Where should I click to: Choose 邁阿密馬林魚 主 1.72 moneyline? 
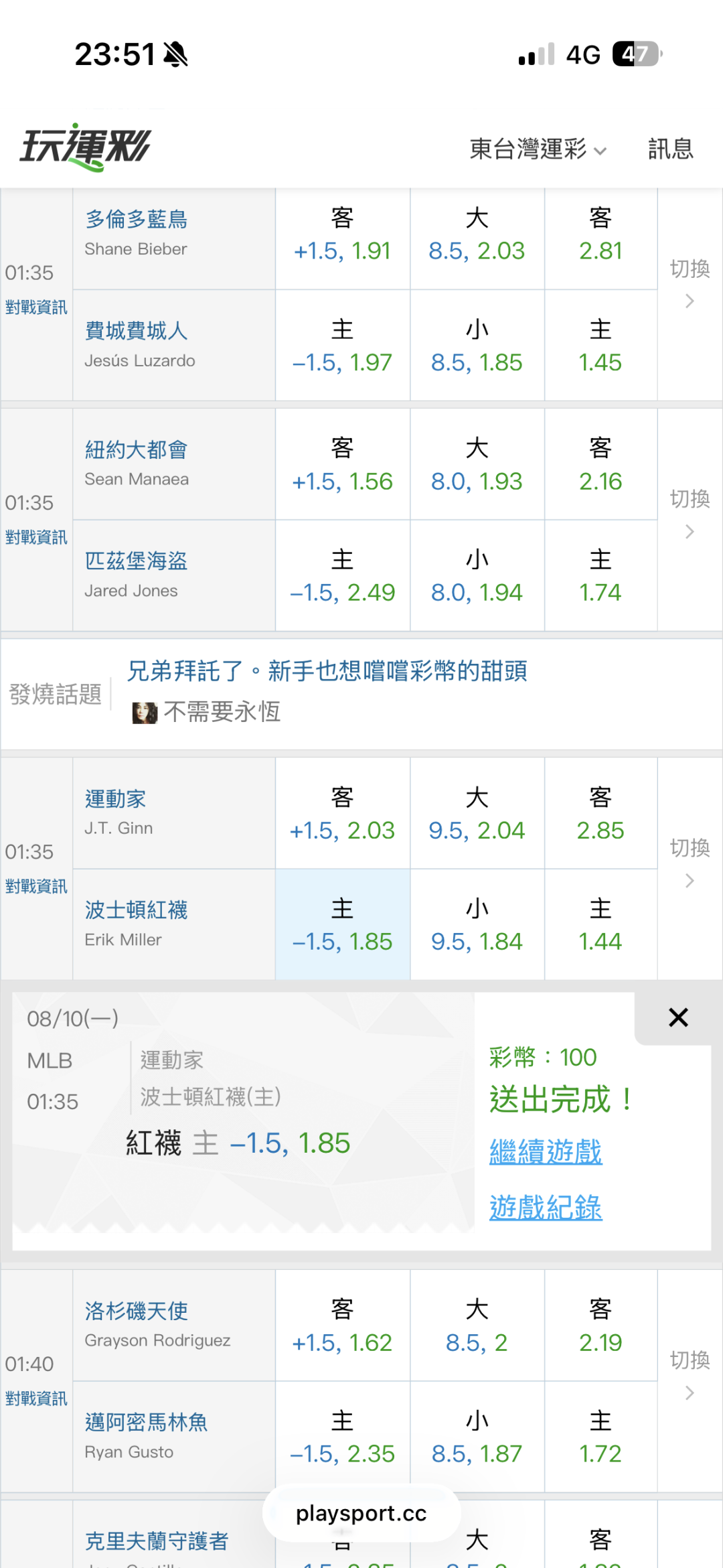[600, 1437]
